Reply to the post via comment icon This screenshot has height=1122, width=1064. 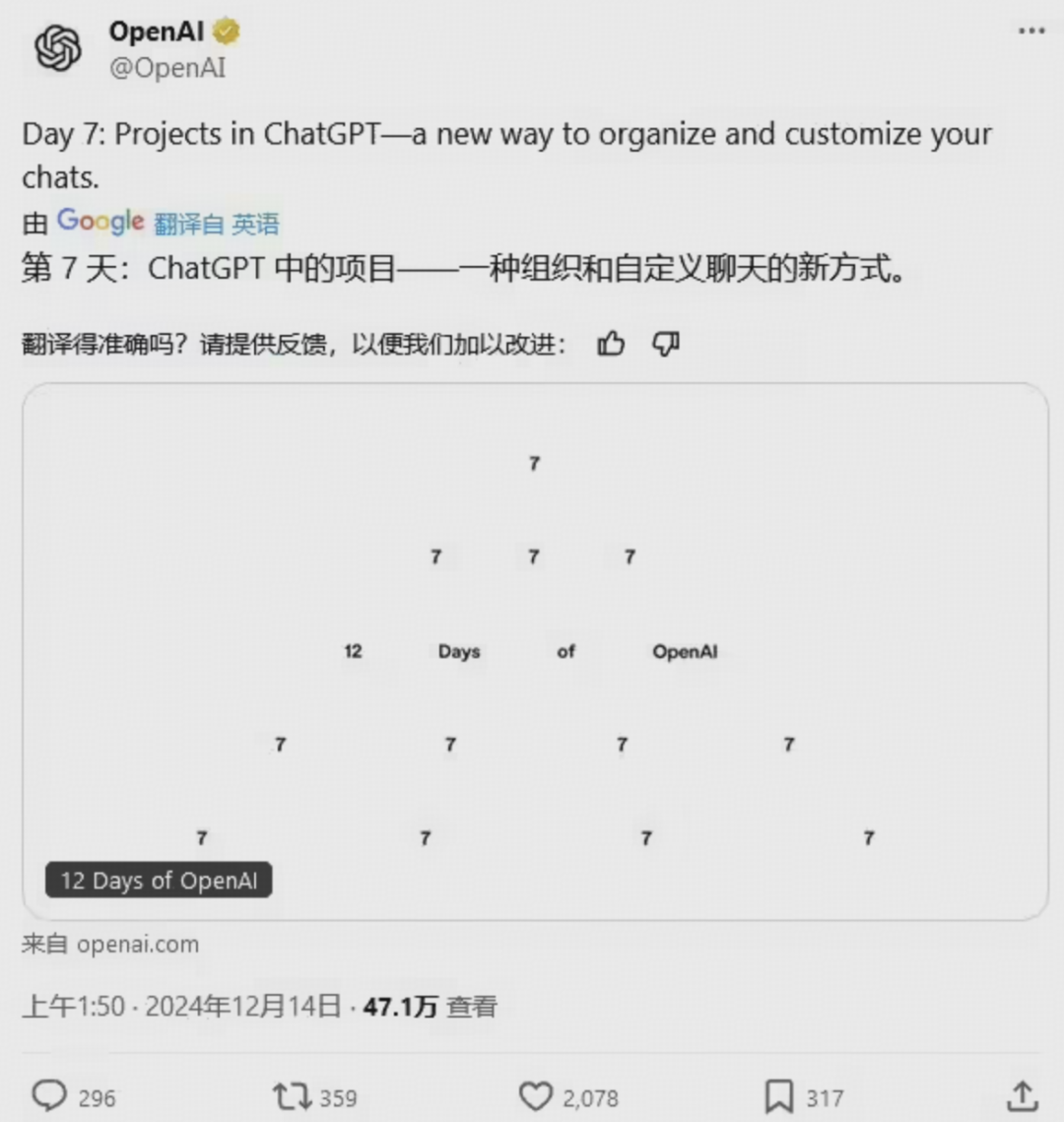click(x=49, y=1096)
